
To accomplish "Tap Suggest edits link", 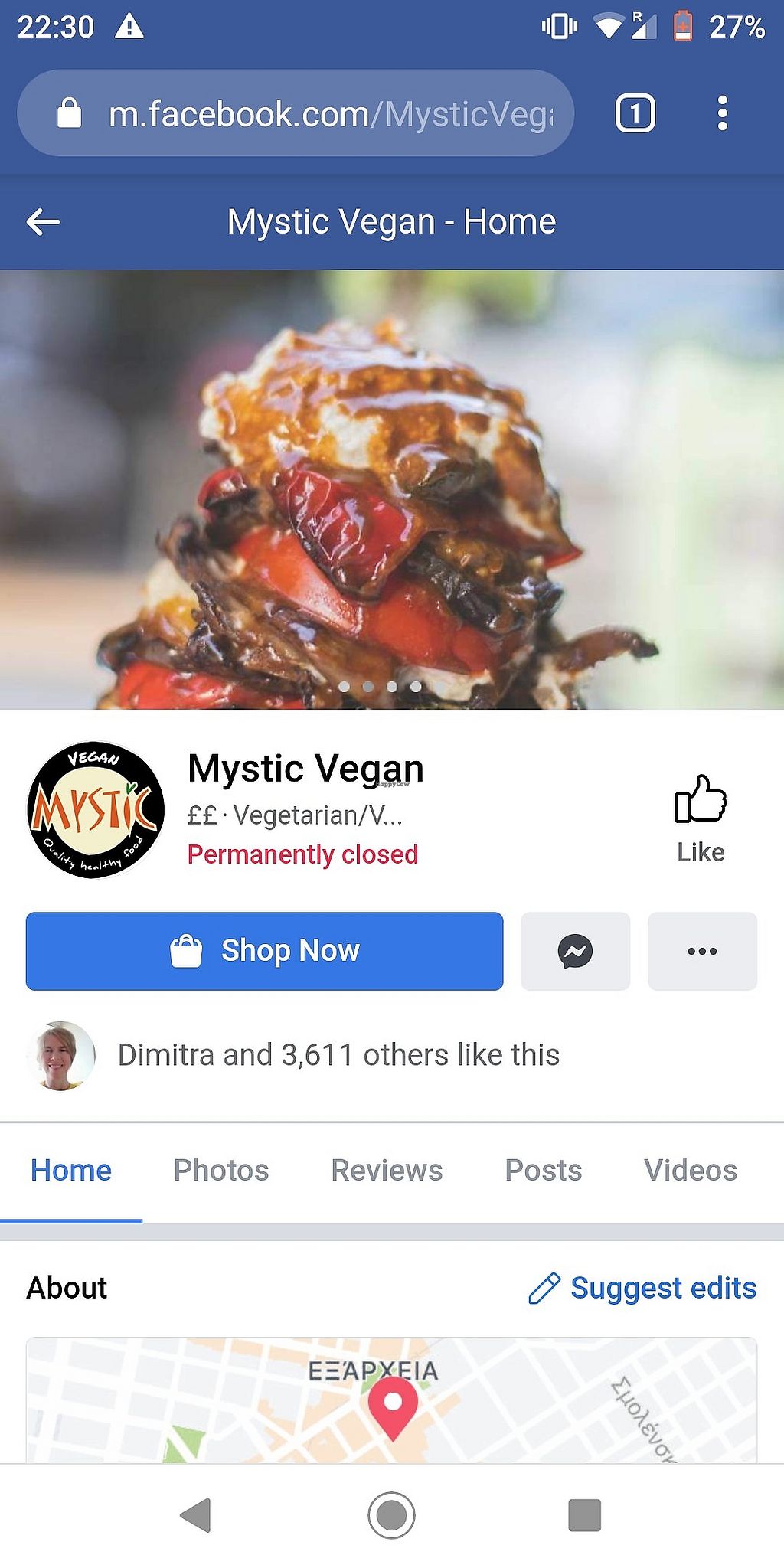I will point(642,1288).
